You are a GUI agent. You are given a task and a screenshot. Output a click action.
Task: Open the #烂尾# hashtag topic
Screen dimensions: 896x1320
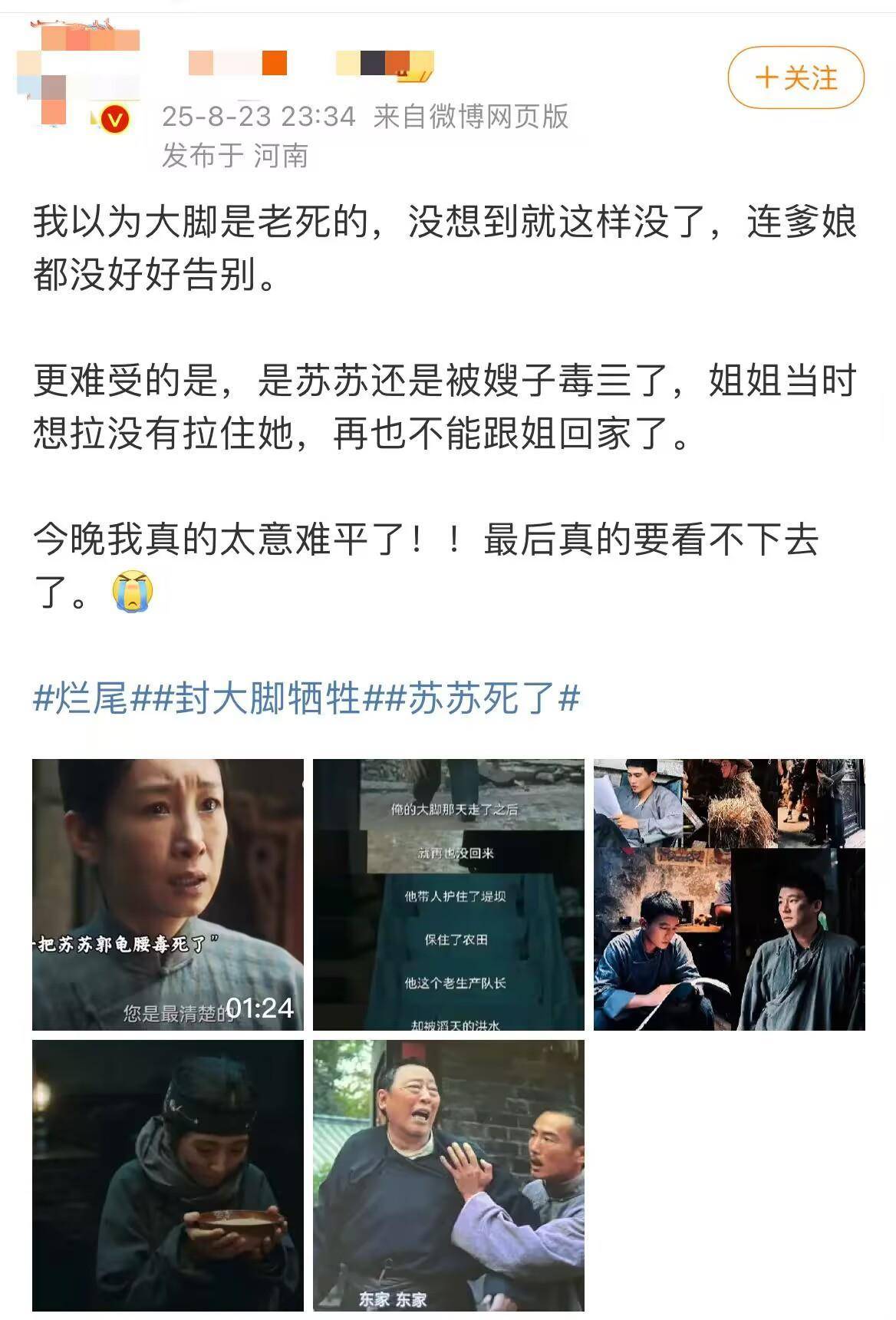point(81,698)
